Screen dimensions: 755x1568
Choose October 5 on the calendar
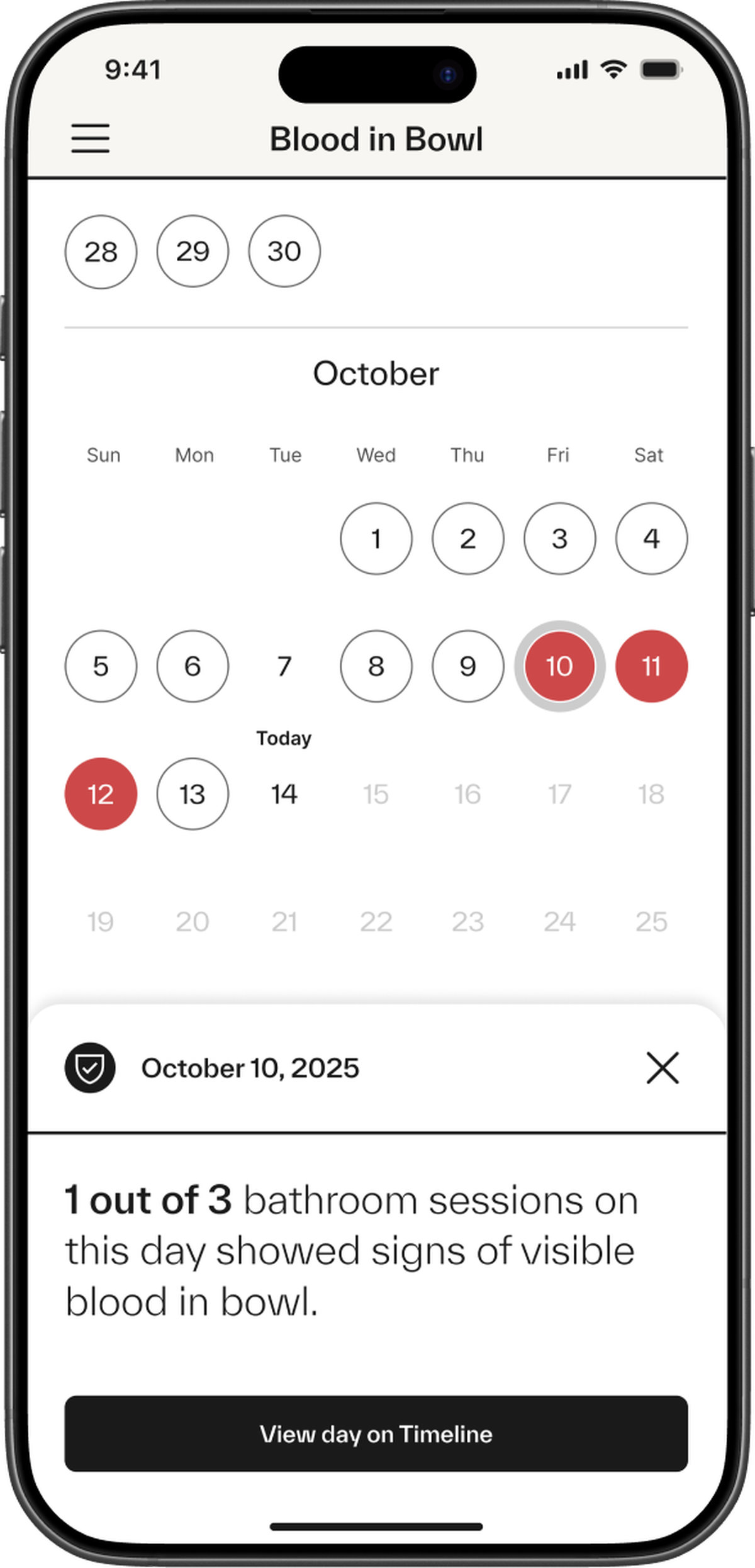101,666
